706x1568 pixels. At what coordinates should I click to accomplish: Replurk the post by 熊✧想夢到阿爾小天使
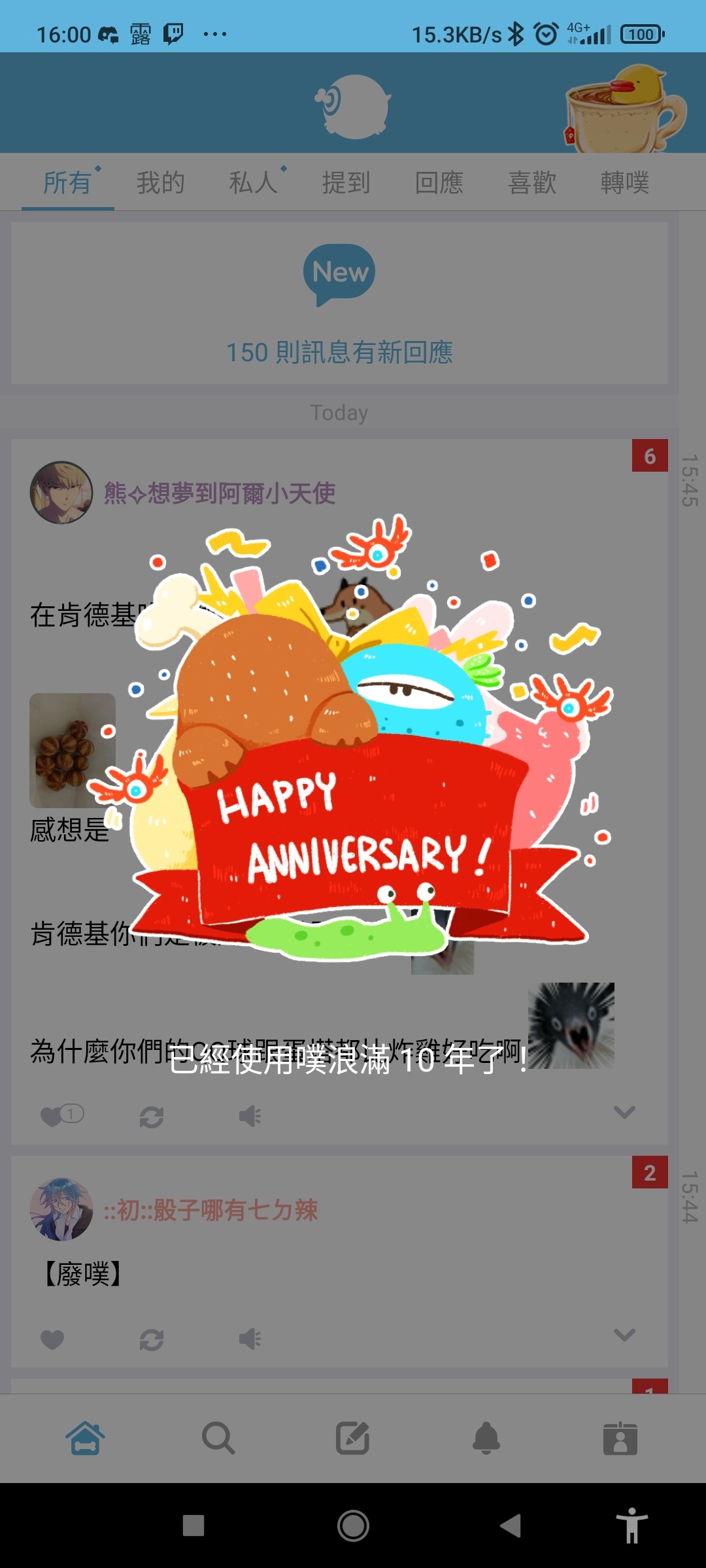pyautogui.click(x=152, y=1117)
